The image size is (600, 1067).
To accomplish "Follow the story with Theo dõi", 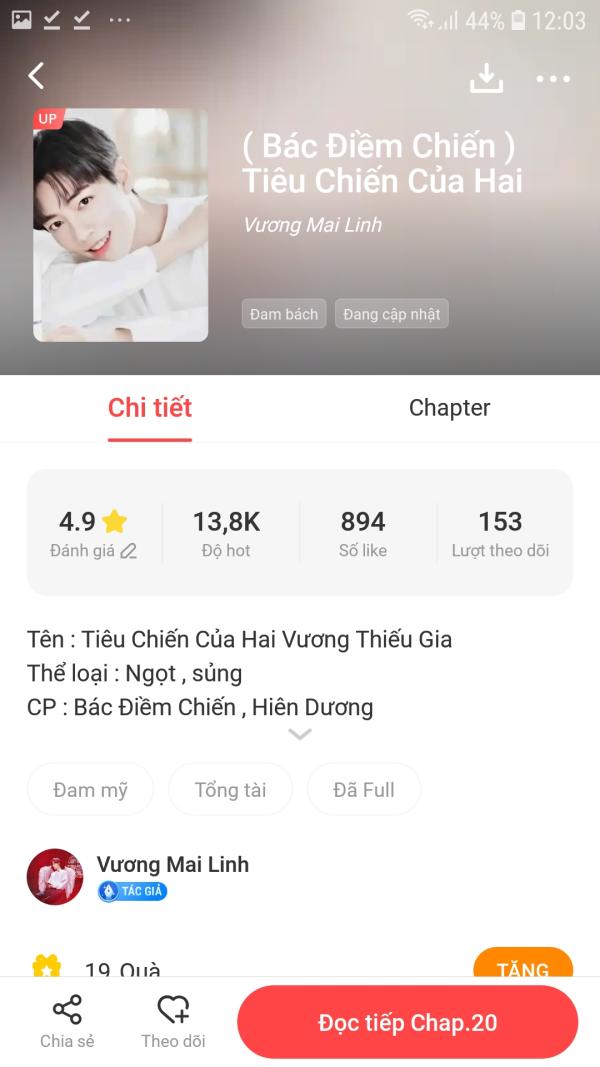I will (173, 1021).
